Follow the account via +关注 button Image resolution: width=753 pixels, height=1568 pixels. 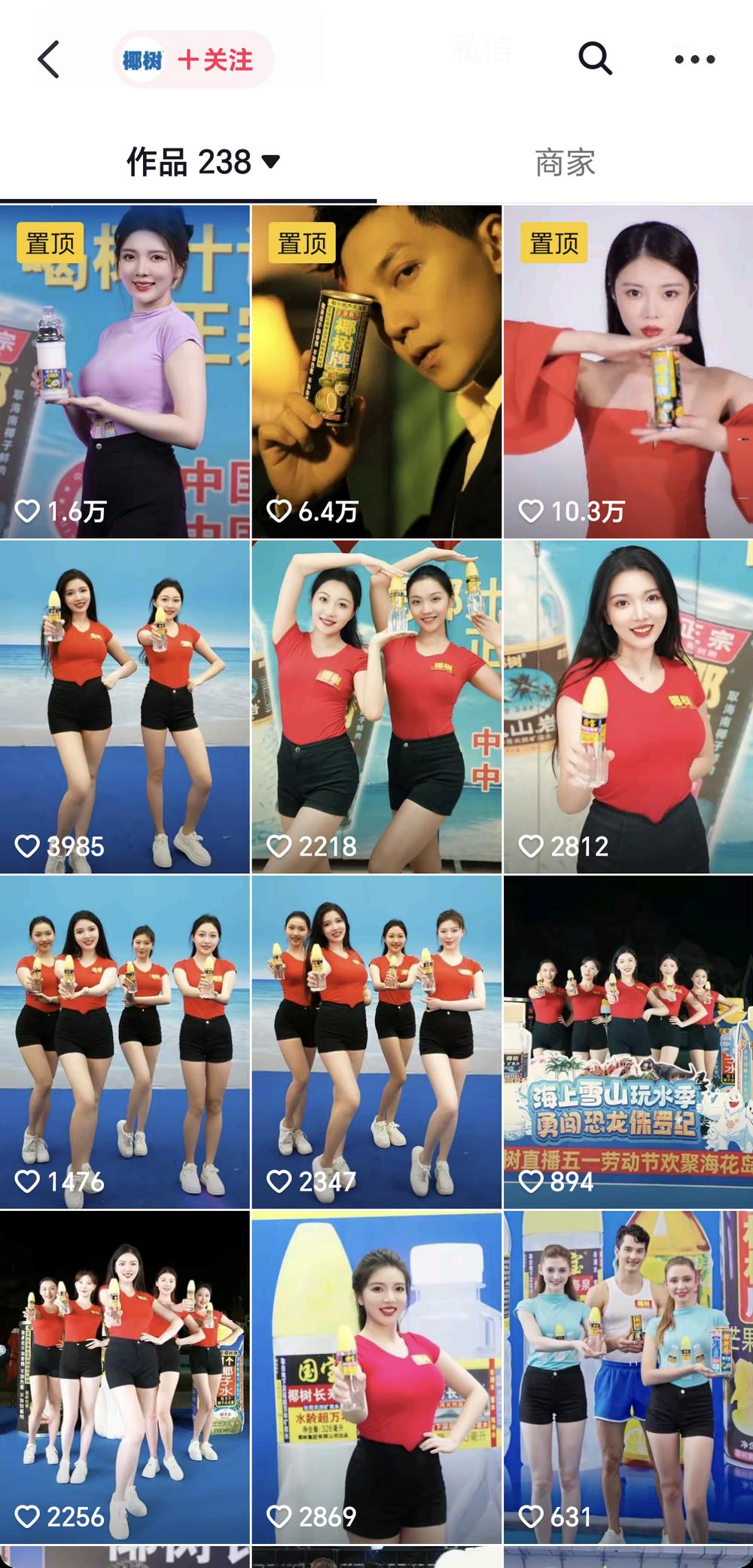[215, 60]
